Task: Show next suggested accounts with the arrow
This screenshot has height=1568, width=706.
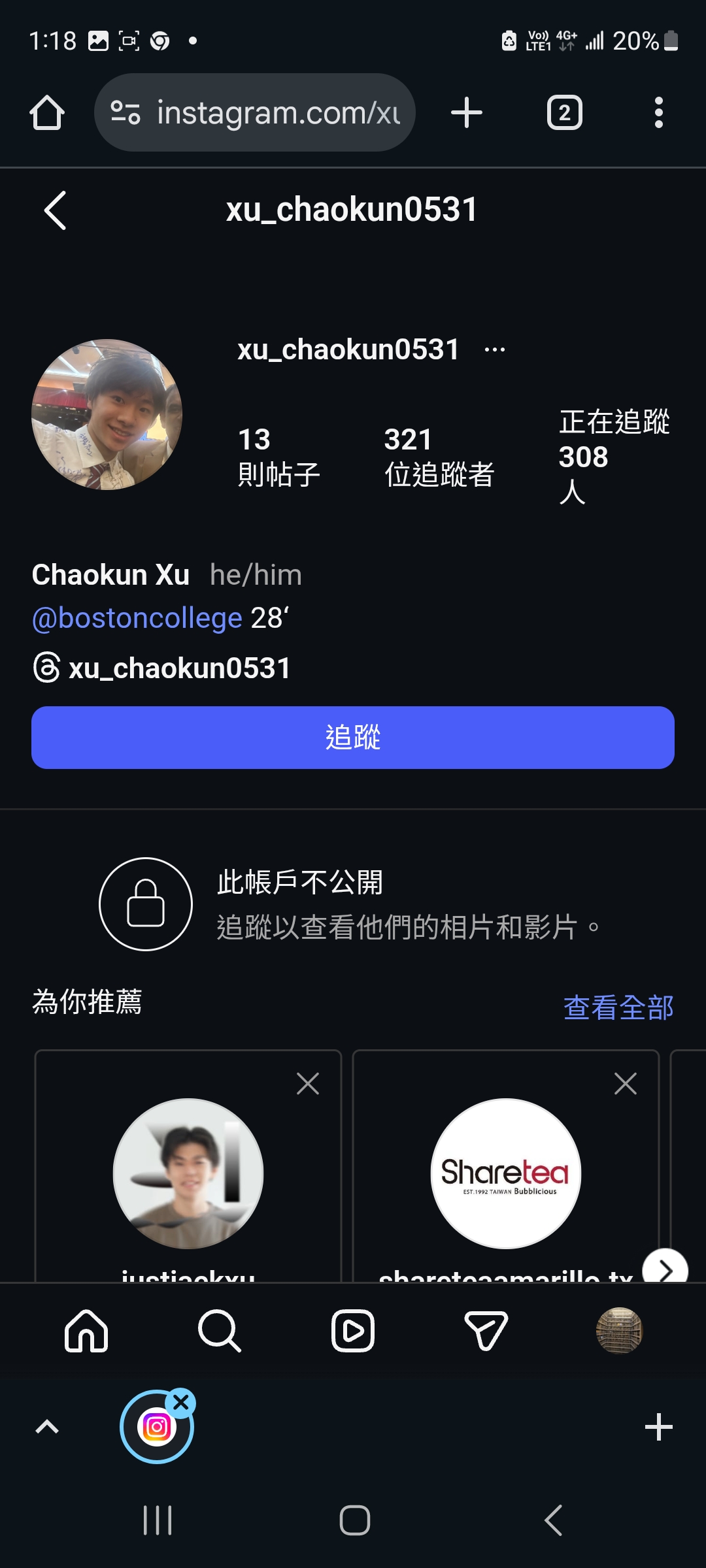Action: [x=665, y=1270]
